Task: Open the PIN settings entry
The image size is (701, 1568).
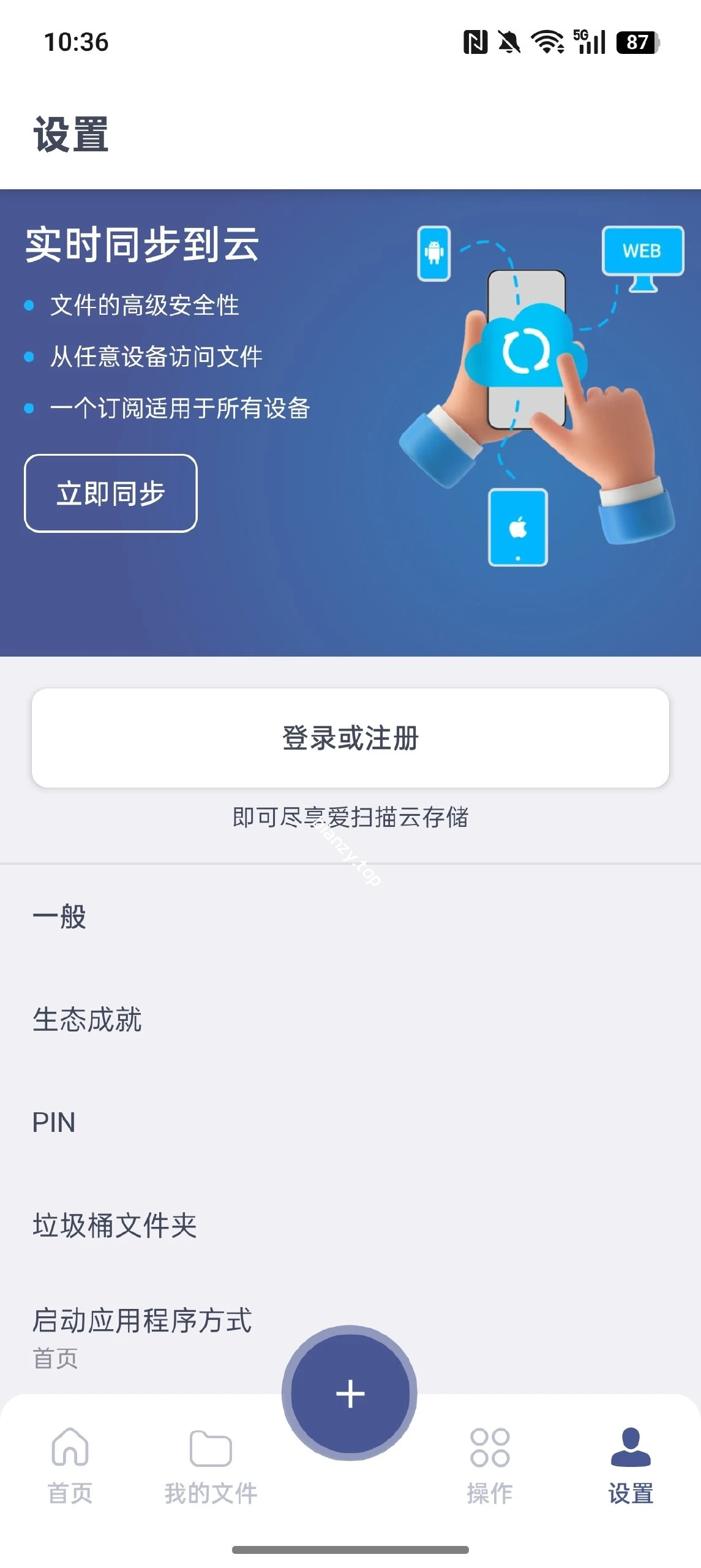Action: 54,1123
